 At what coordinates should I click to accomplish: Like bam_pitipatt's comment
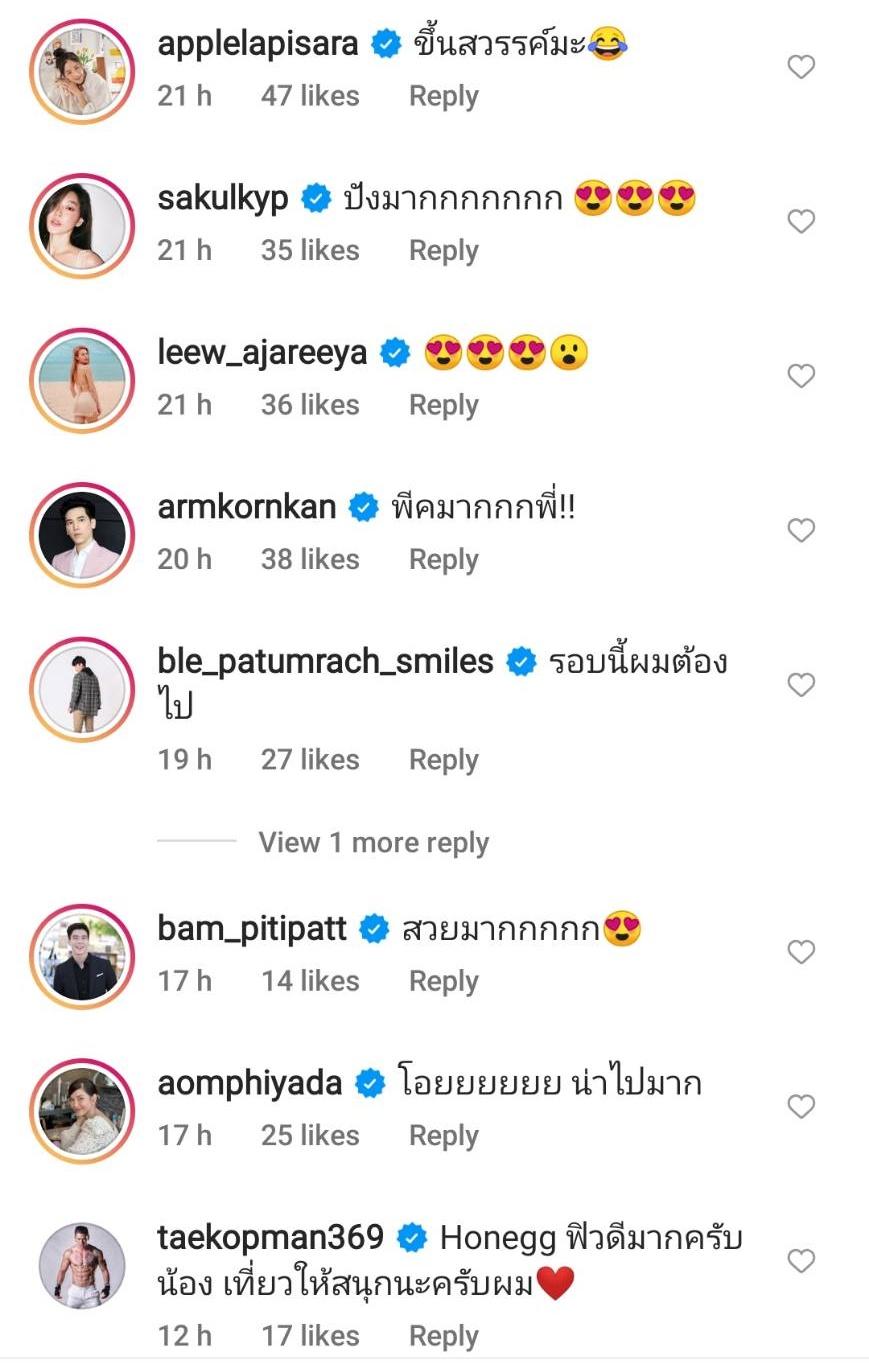tap(801, 952)
